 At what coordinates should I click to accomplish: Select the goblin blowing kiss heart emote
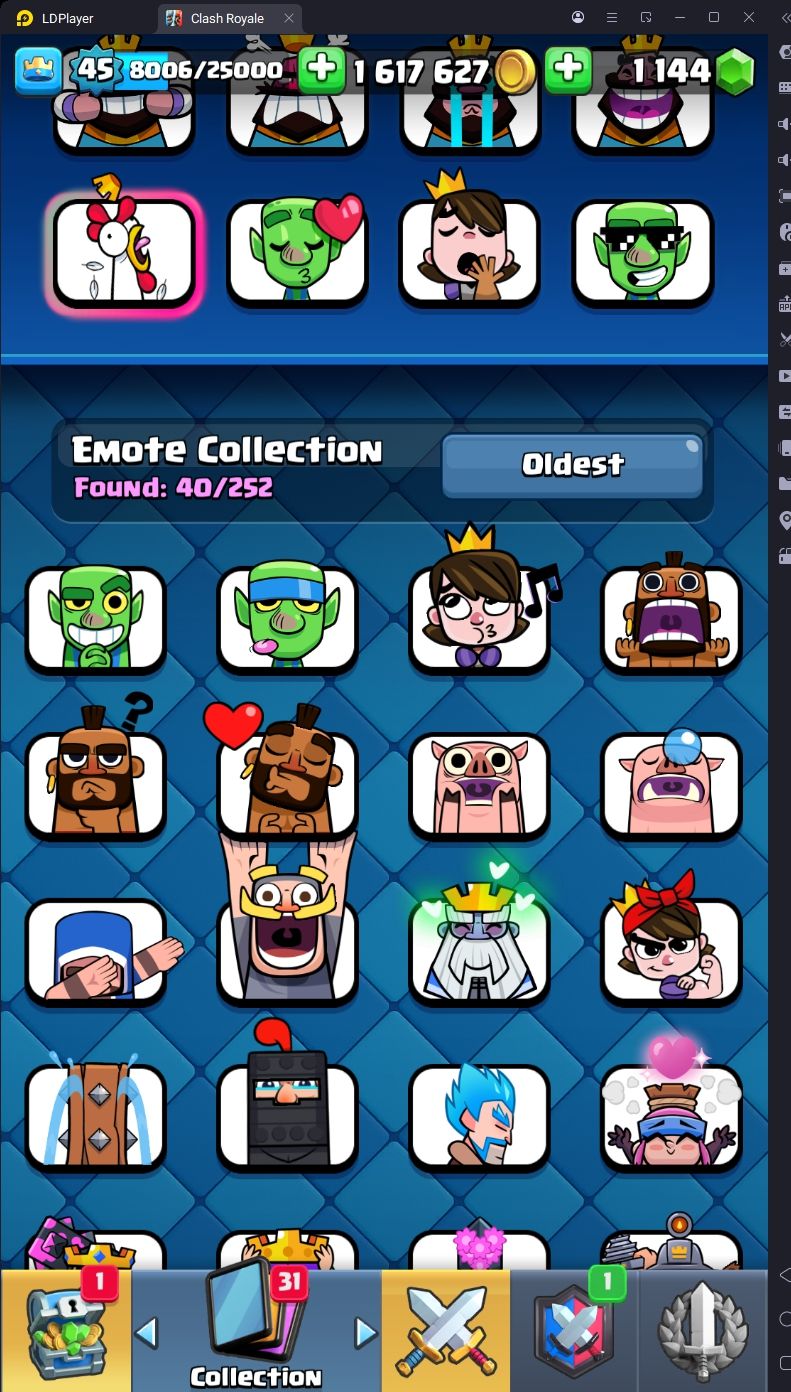297,252
